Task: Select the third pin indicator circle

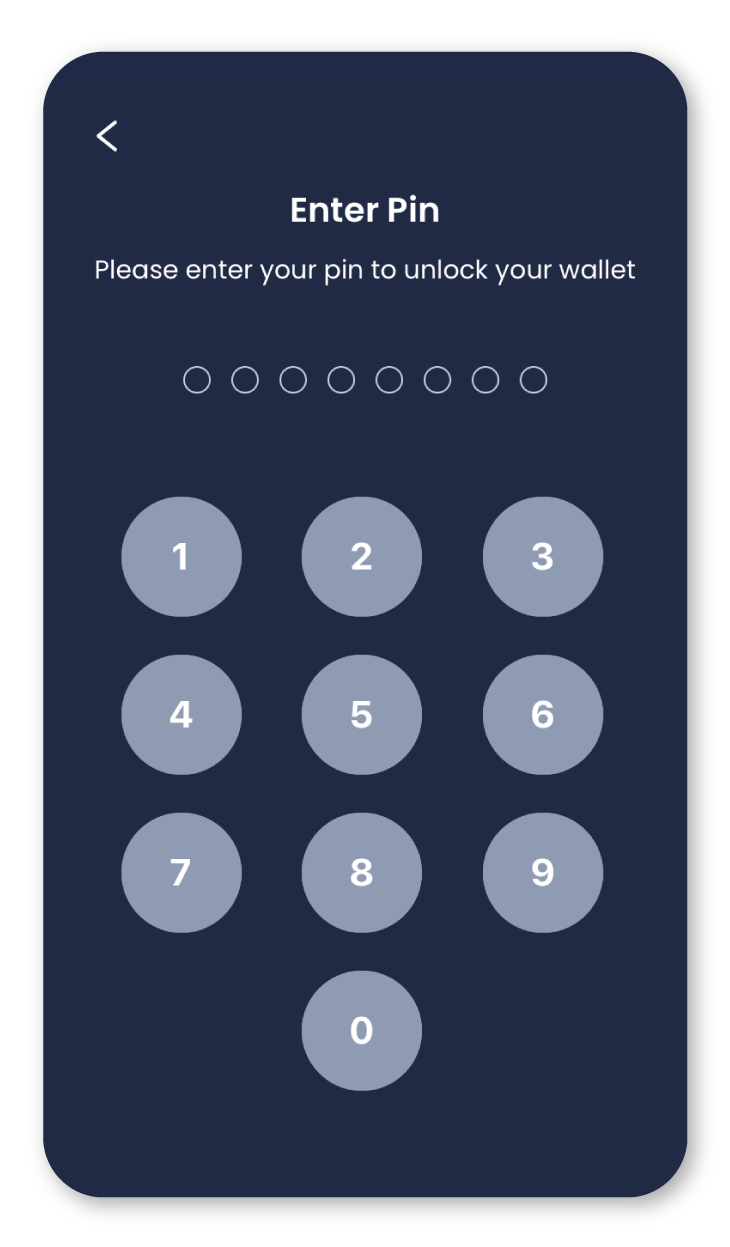Action: point(293,379)
